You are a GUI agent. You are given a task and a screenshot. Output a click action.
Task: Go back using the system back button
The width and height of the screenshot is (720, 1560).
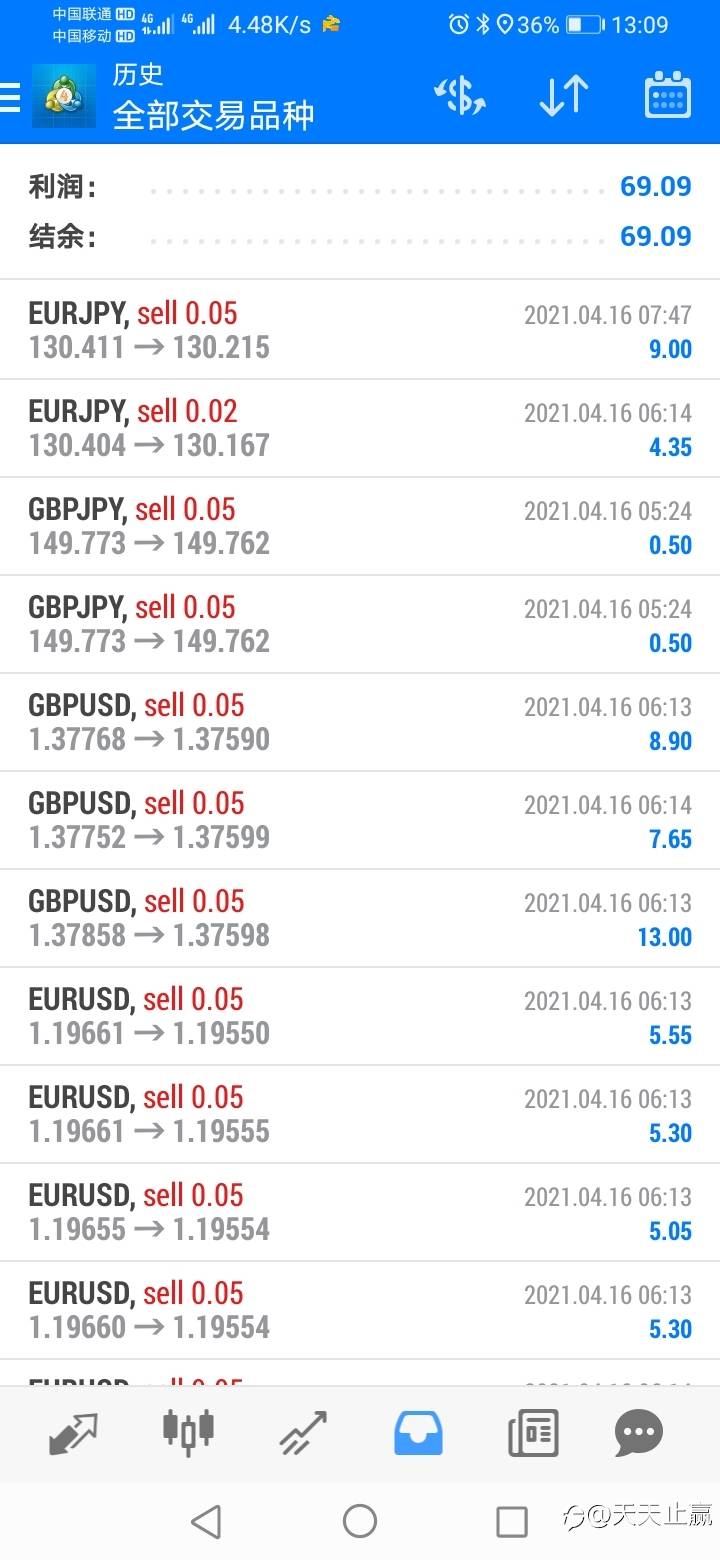tap(206, 1521)
